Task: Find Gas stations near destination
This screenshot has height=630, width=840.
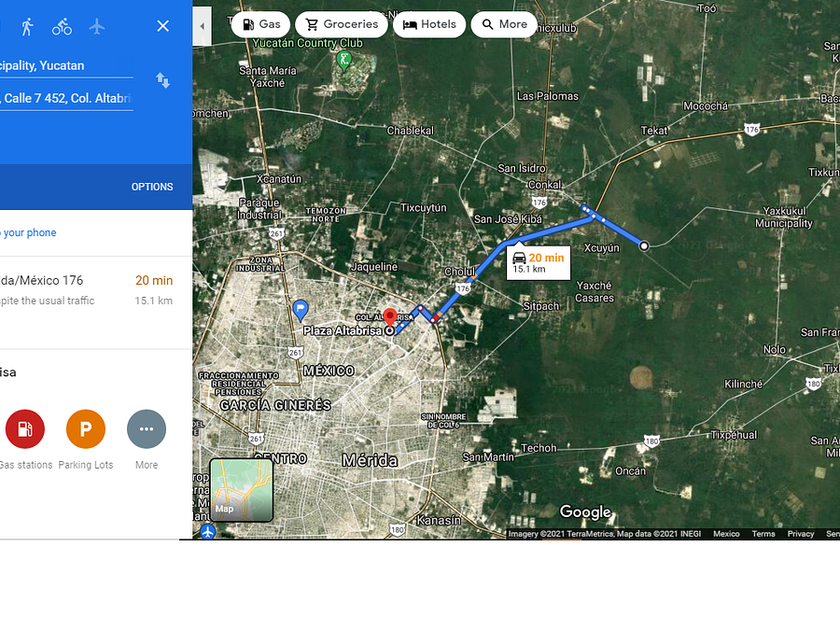Action: 25,440
